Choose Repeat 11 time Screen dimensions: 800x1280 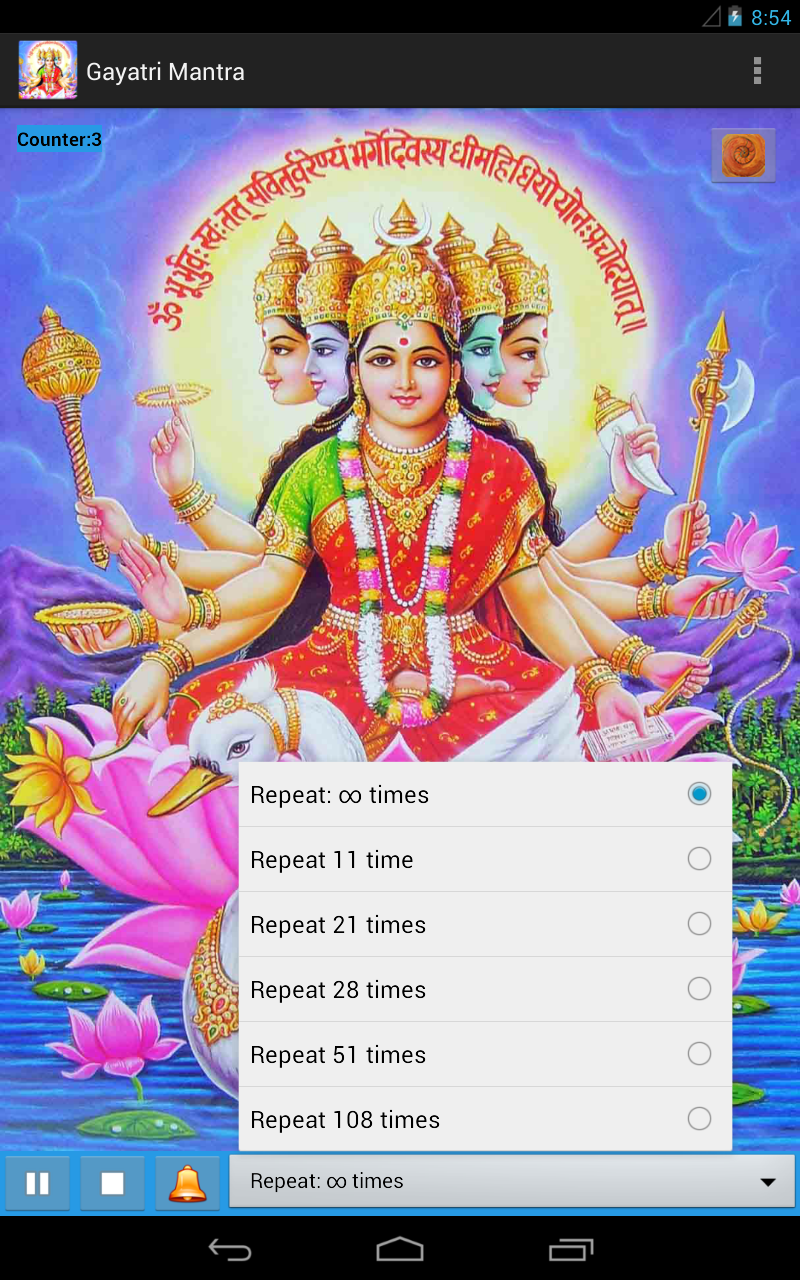(485, 859)
